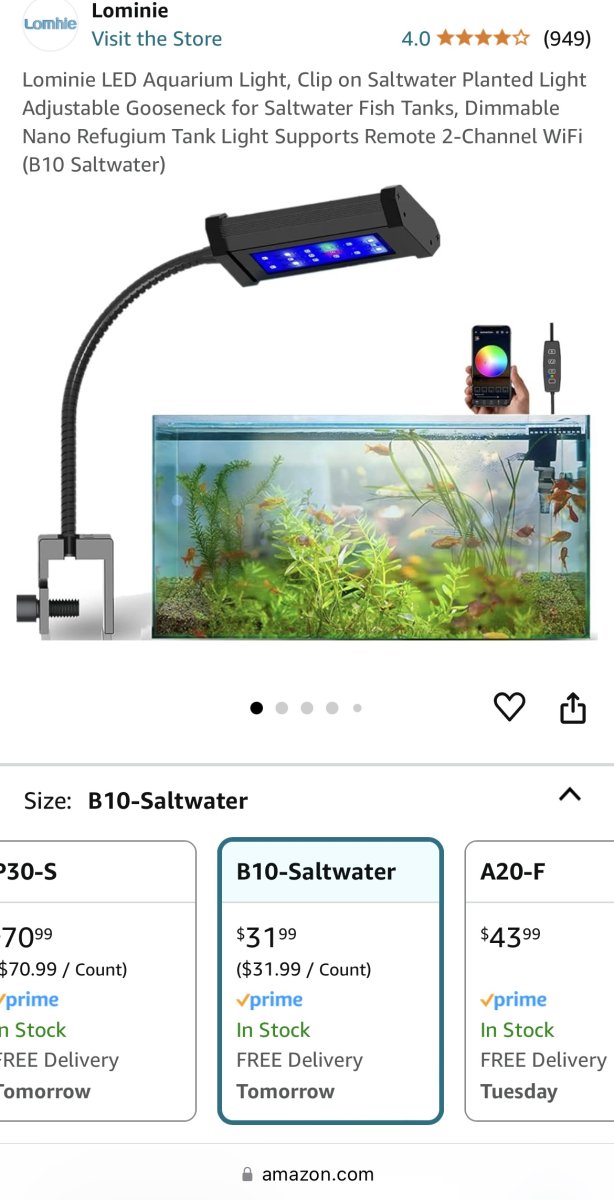The width and height of the screenshot is (614, 1200).
Task: Select the B10-Saltwater size card
Action: tap(331, 981)
